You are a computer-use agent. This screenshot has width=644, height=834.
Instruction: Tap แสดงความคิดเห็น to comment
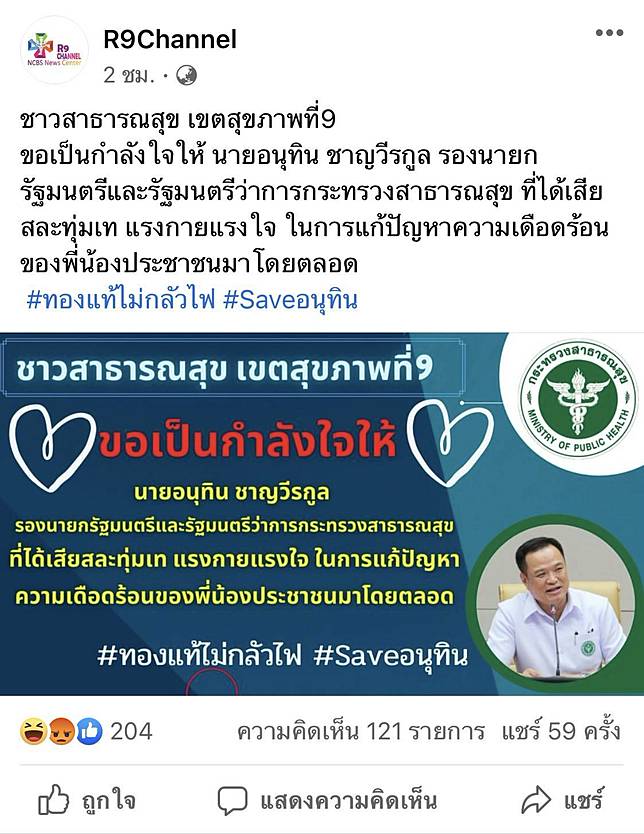[x=327, y=800]
